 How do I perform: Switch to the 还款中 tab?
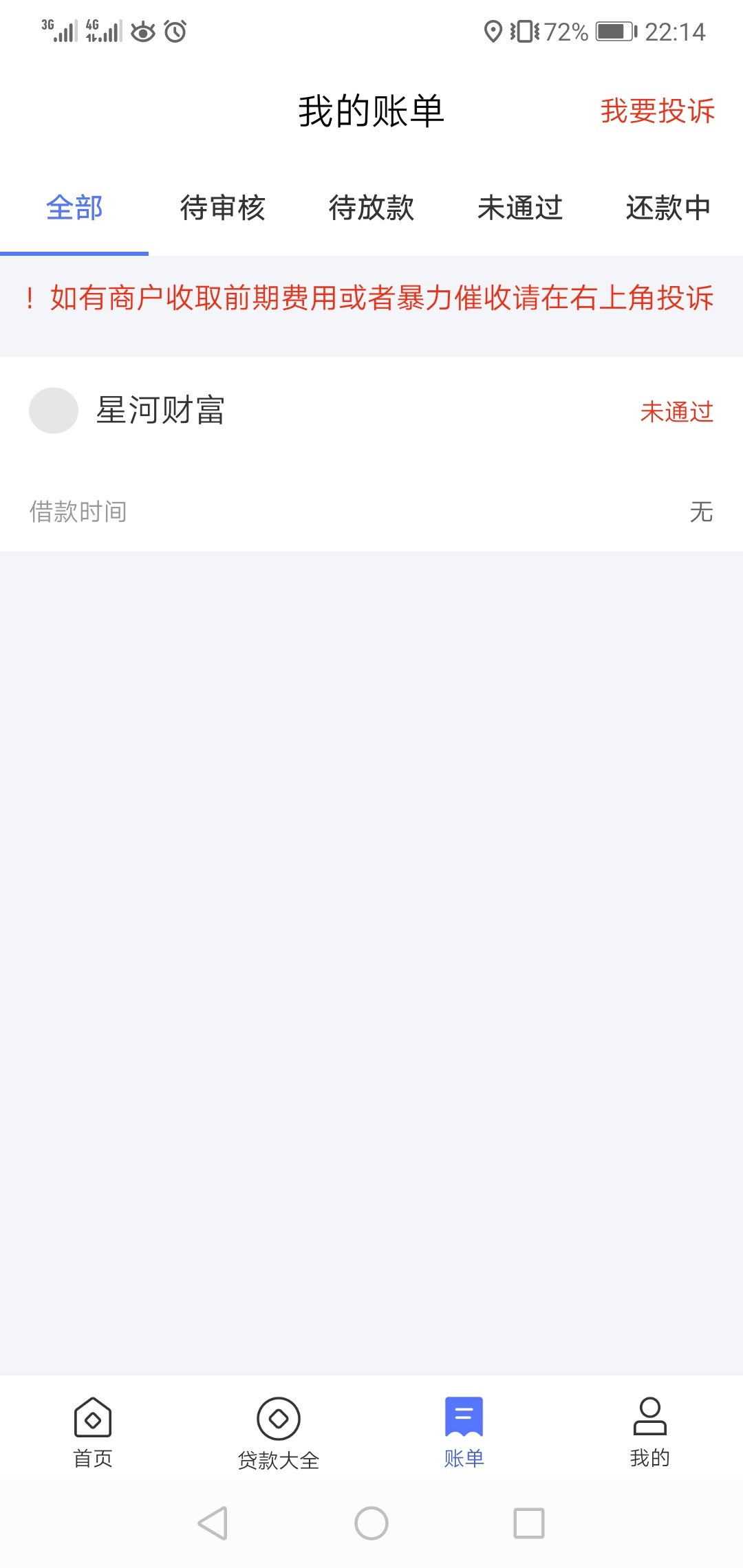point(669,208)
